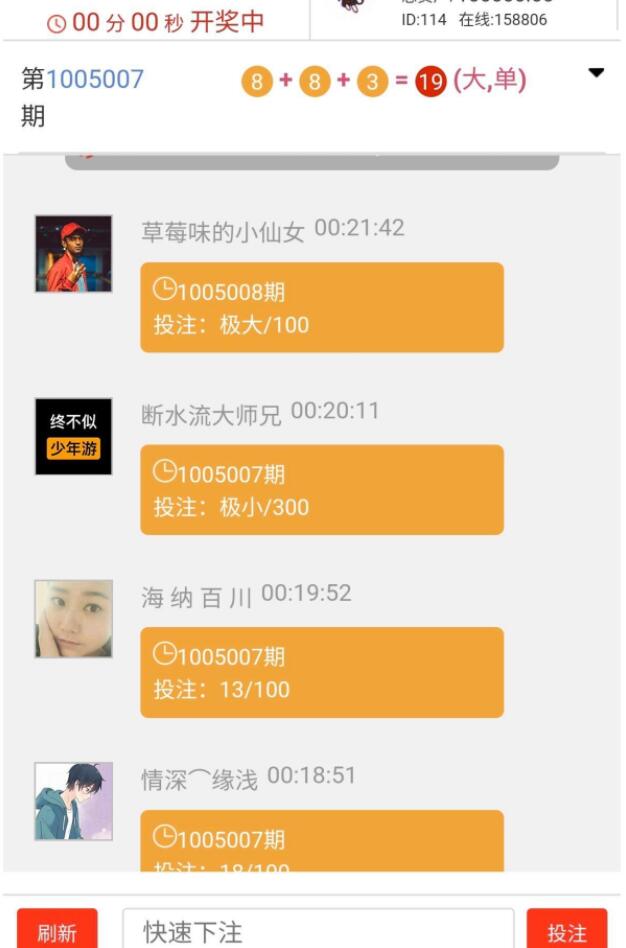View 断水流大师兄's avatar
This screenshot has width=626, height=948.
pyautogui.click(x=73, y=437)
